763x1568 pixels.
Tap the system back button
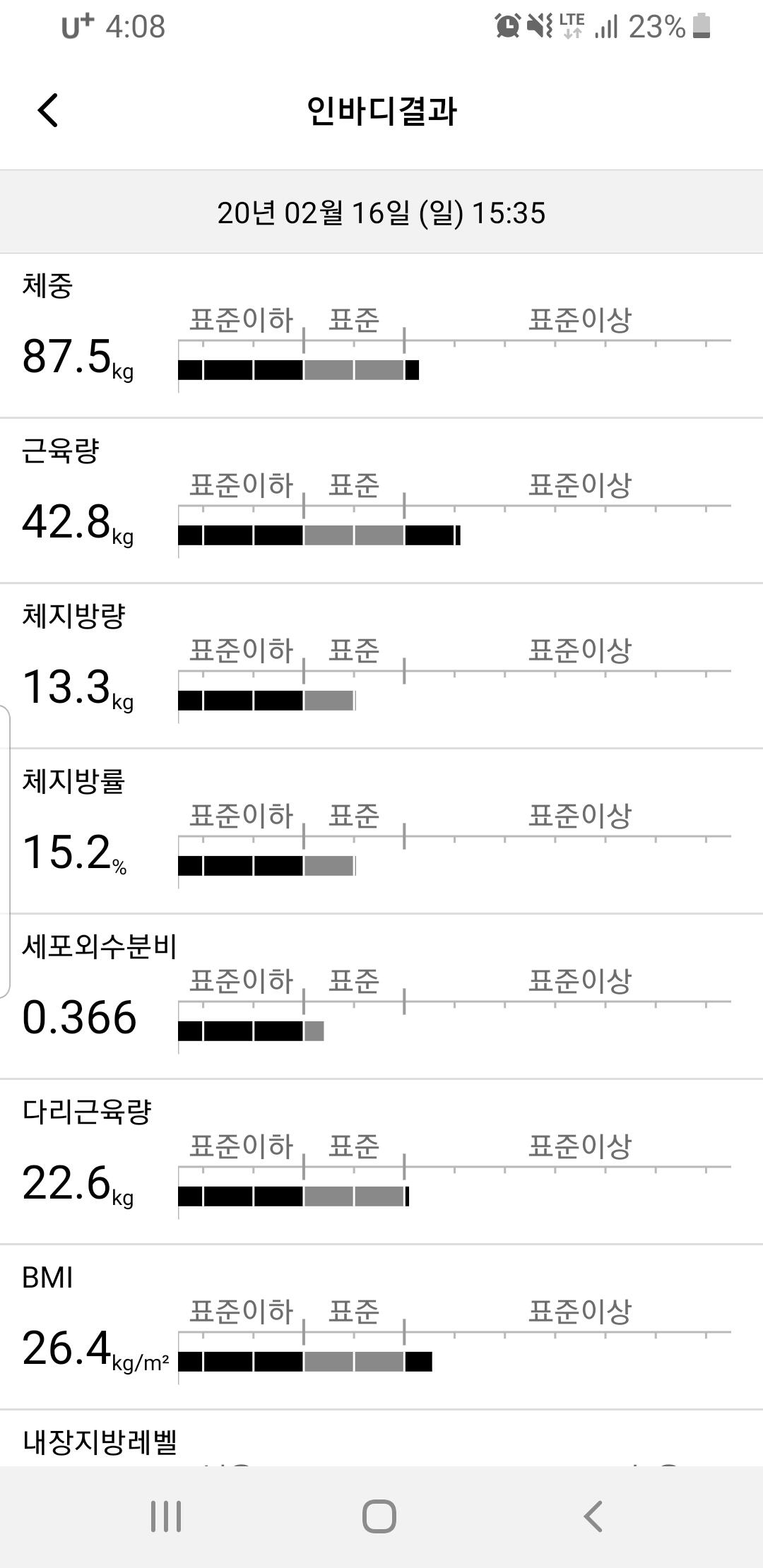pos(593,1516)
